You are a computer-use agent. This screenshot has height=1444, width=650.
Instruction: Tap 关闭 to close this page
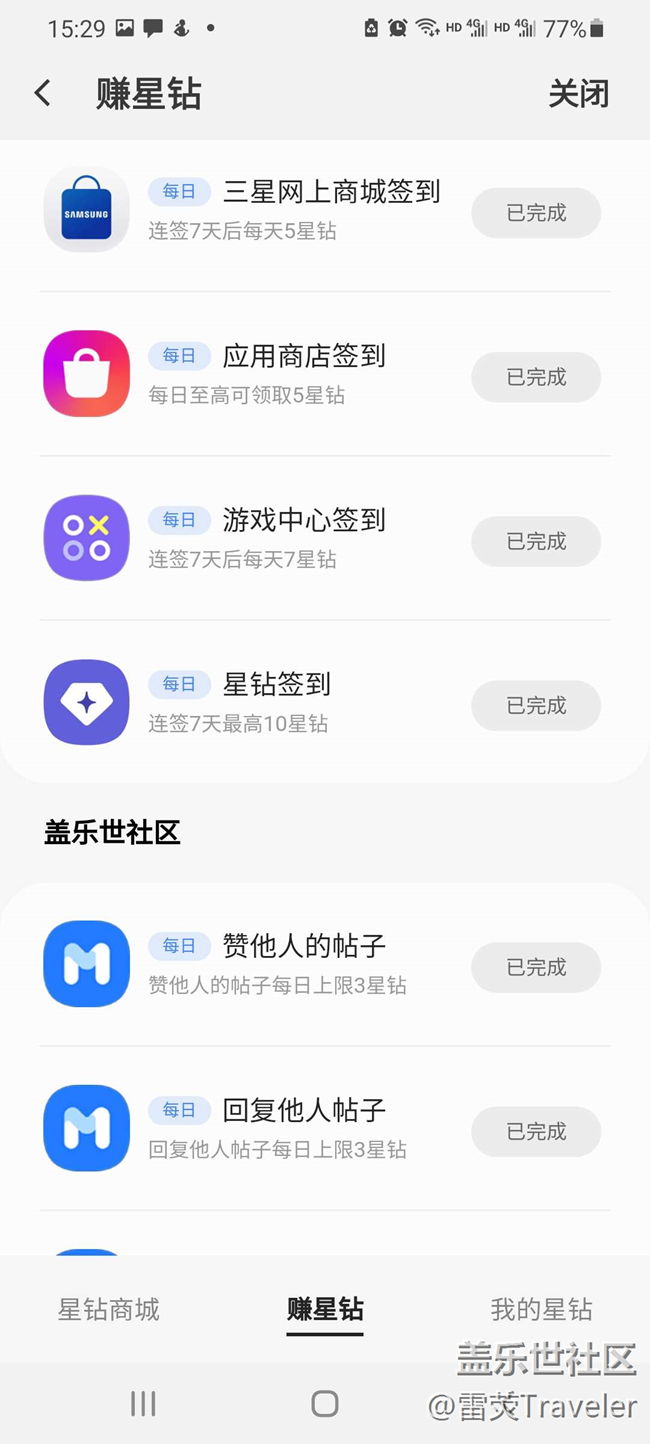(x=578, y=94)
